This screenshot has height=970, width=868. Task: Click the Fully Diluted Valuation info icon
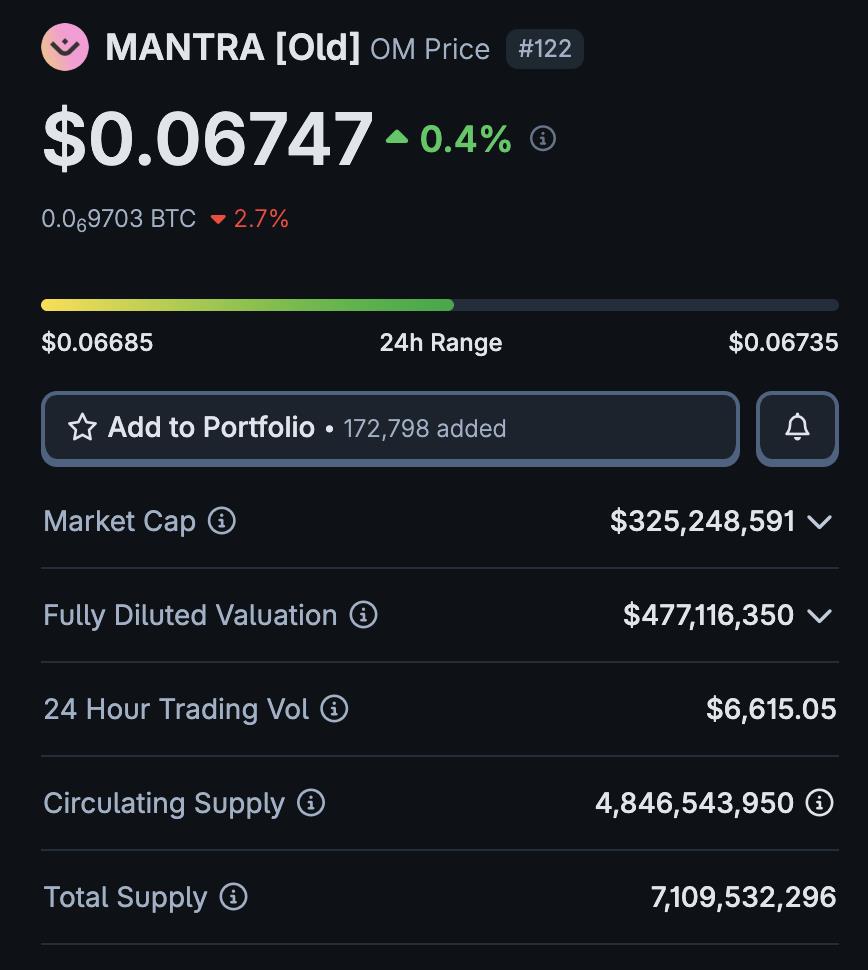pos(364,615)
